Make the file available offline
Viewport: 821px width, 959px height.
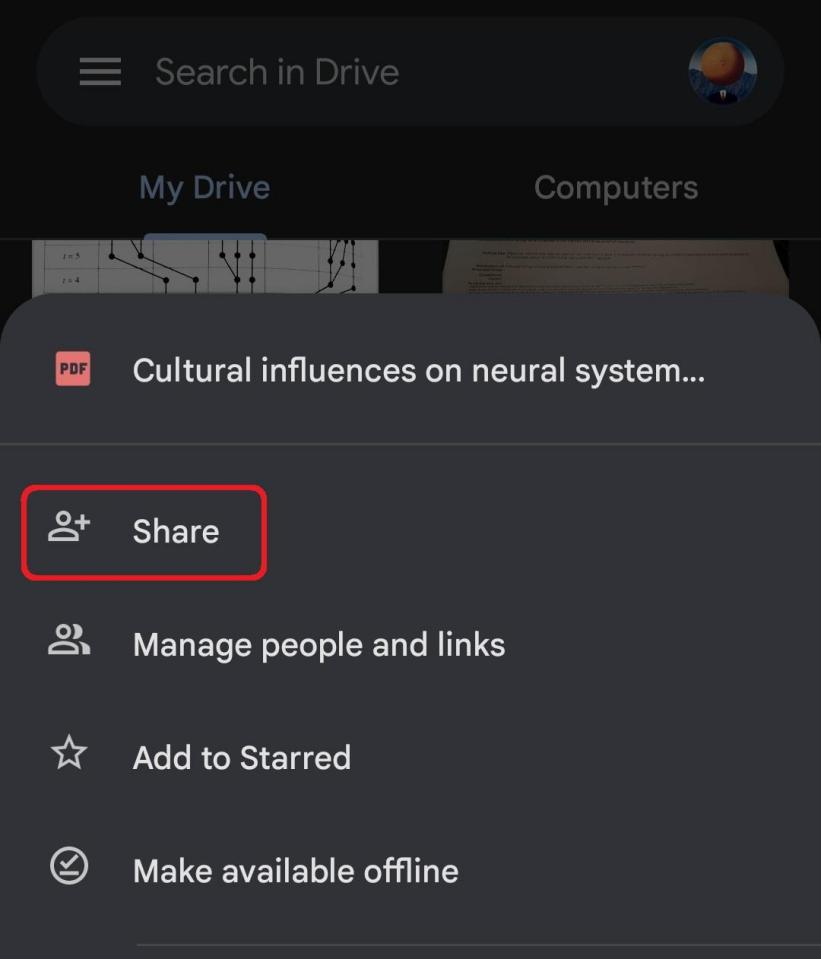(x=295, y=870)
